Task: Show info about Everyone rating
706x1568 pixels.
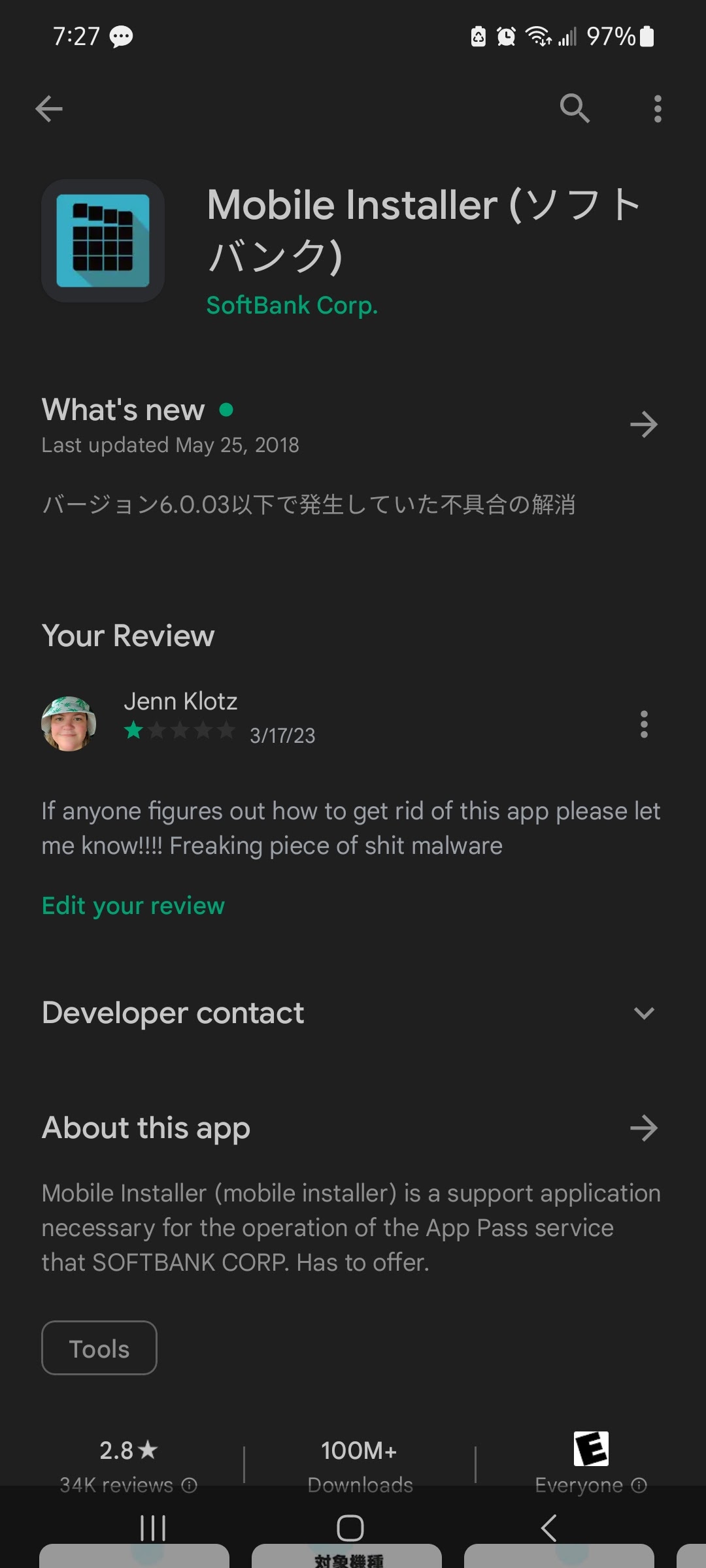Action: coord(639,1486)
